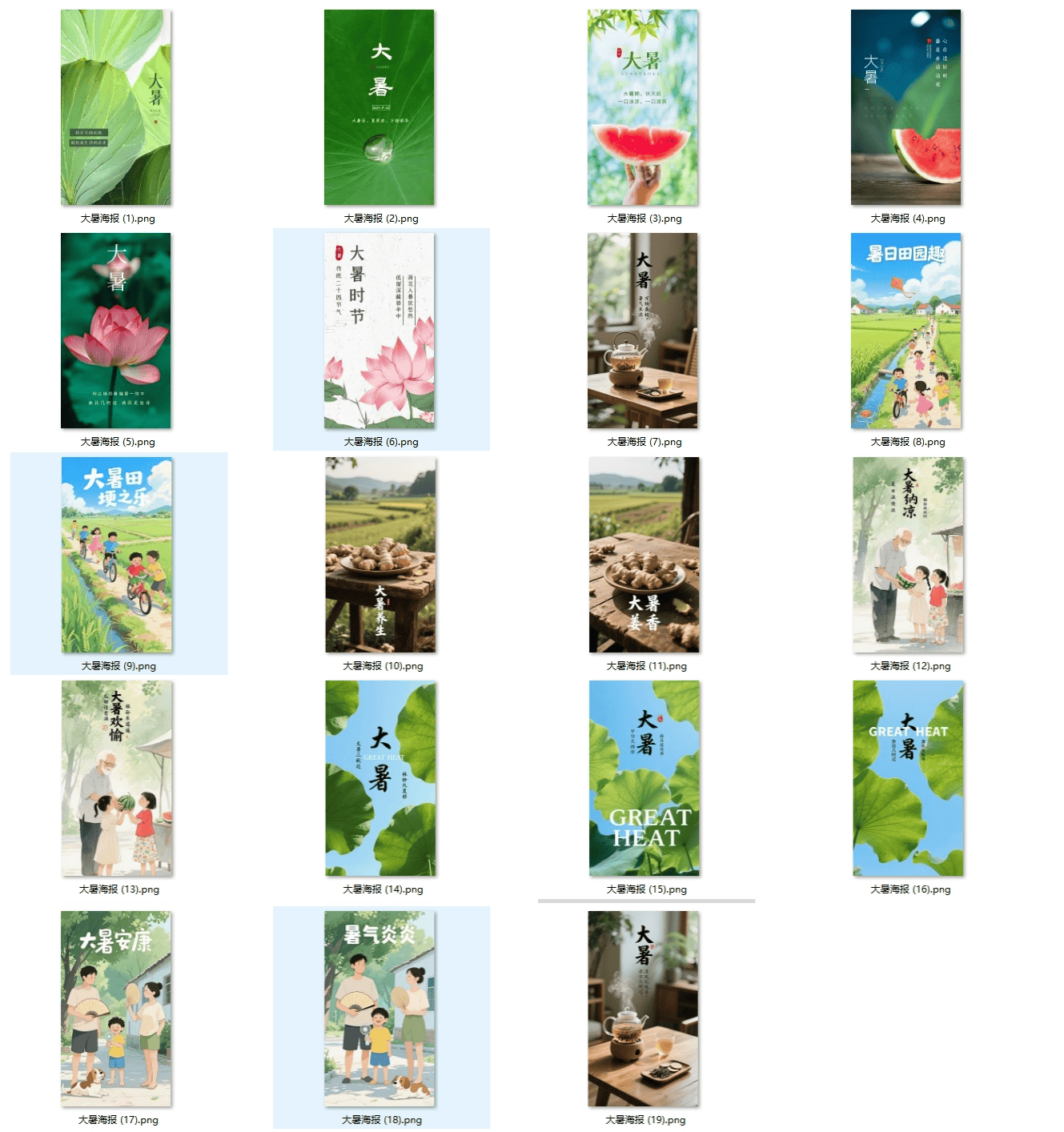Open 大暑海报 (9).png file
This screenshot has height=1132, width=1064.
117,554
